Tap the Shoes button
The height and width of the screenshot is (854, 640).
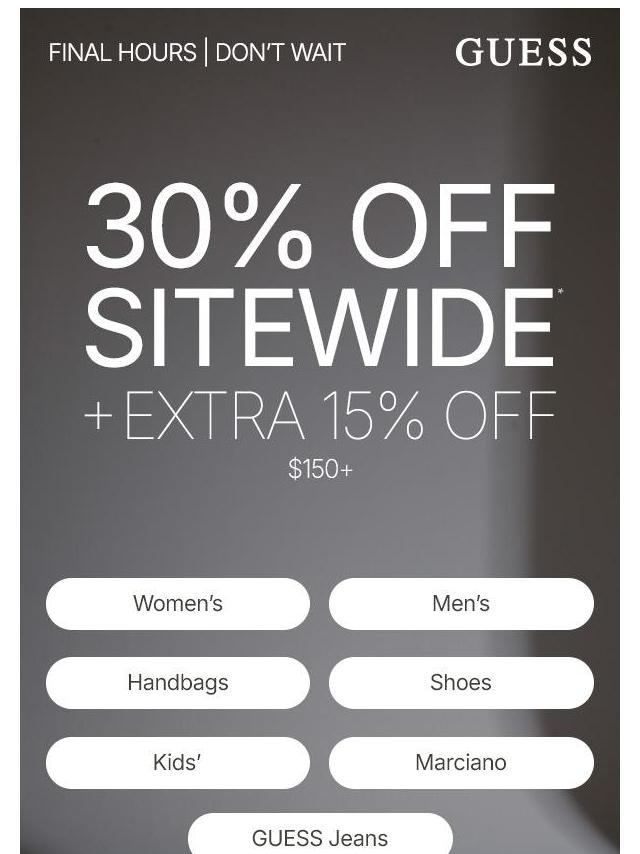(461, 683)
